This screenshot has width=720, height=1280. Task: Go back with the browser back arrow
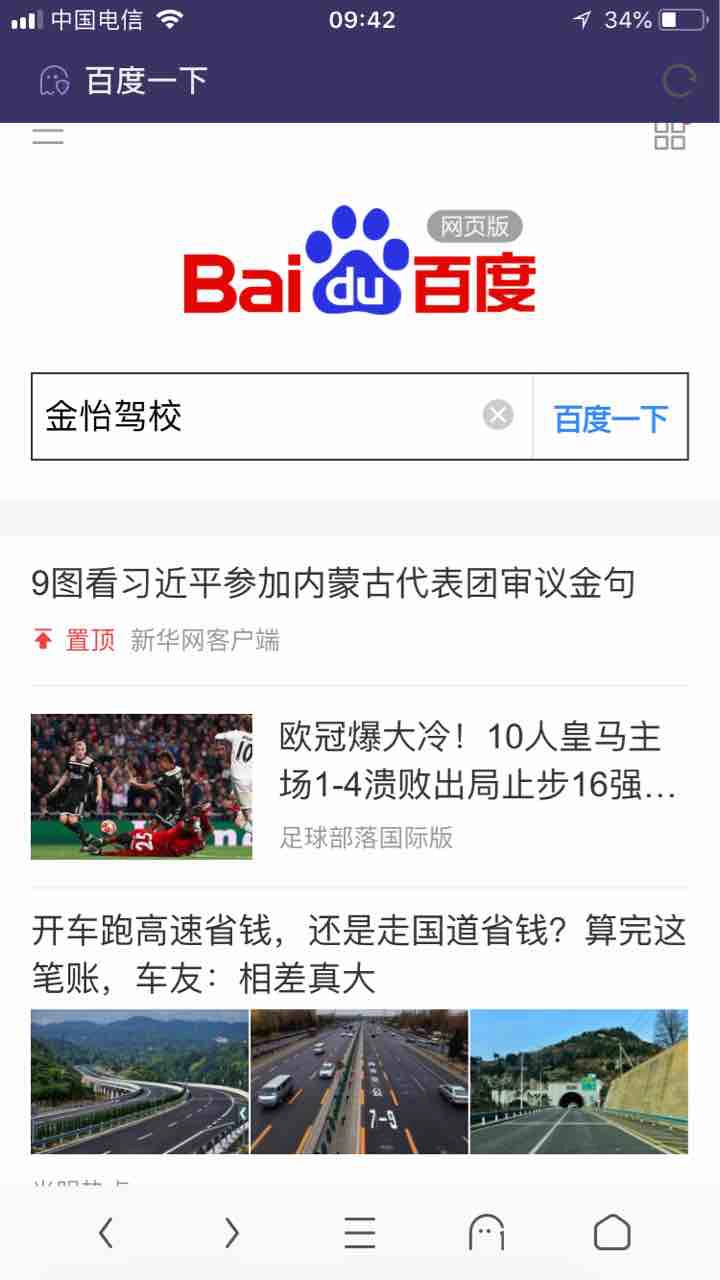click(106, 1233)
